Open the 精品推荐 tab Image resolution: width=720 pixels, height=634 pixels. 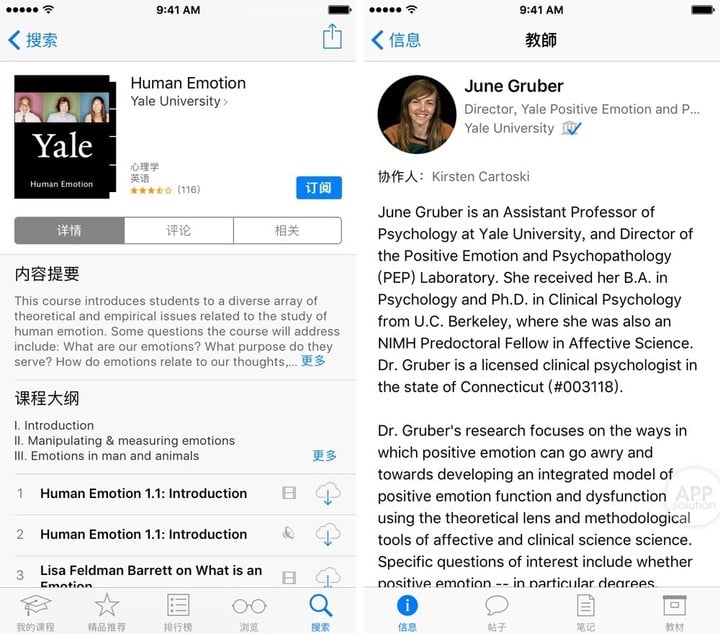(107, 611)
